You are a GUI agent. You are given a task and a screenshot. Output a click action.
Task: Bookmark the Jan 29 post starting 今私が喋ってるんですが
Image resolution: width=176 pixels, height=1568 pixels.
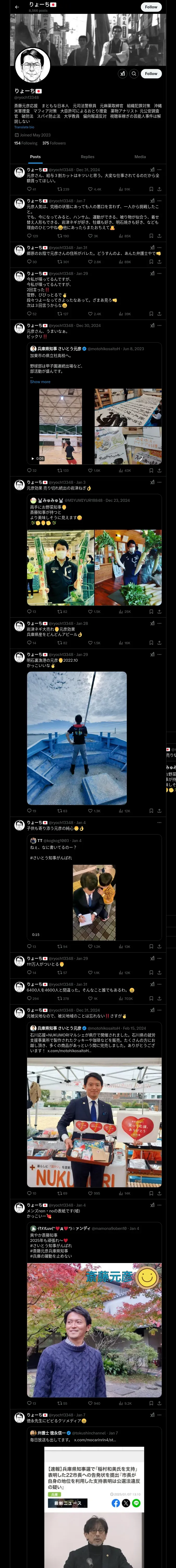coord(151,314)
